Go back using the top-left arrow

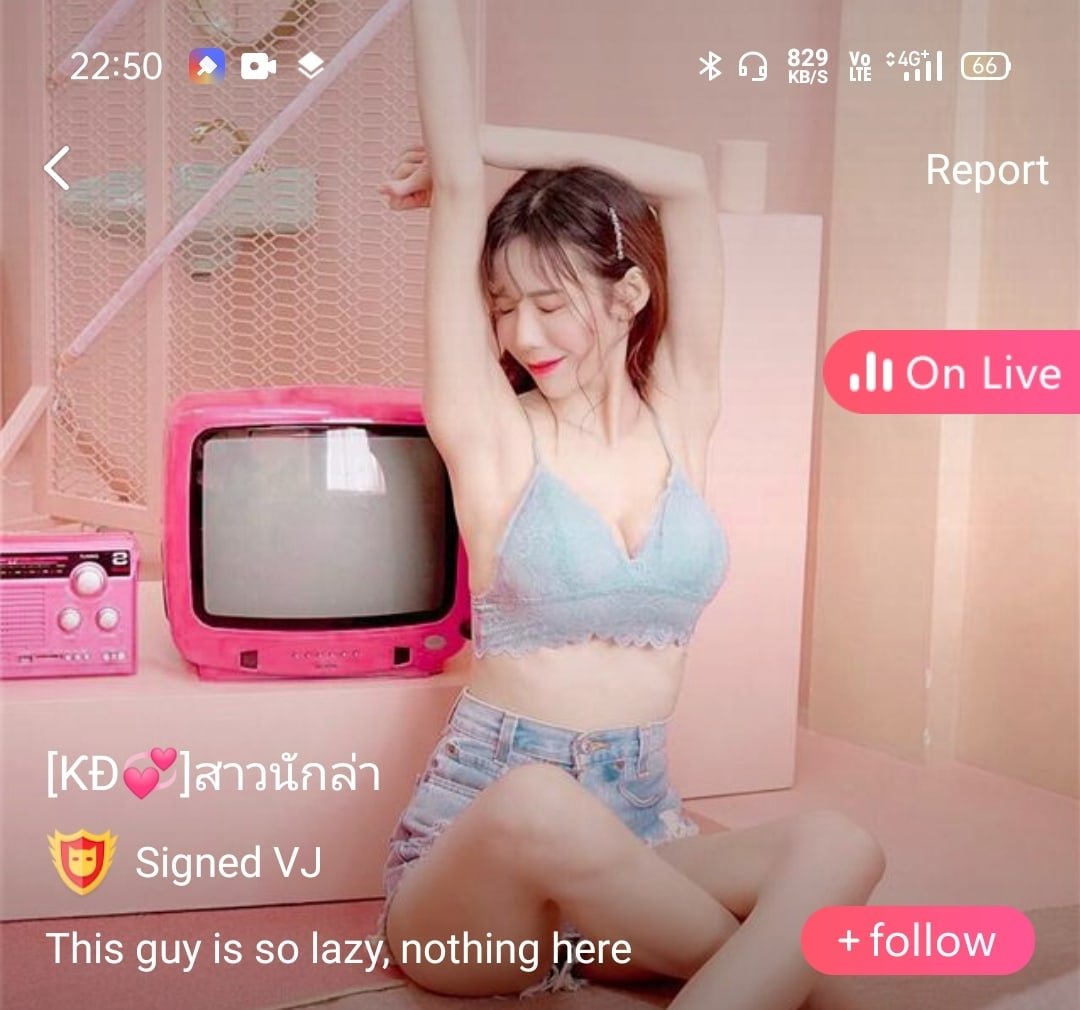(x=58, y=168)
